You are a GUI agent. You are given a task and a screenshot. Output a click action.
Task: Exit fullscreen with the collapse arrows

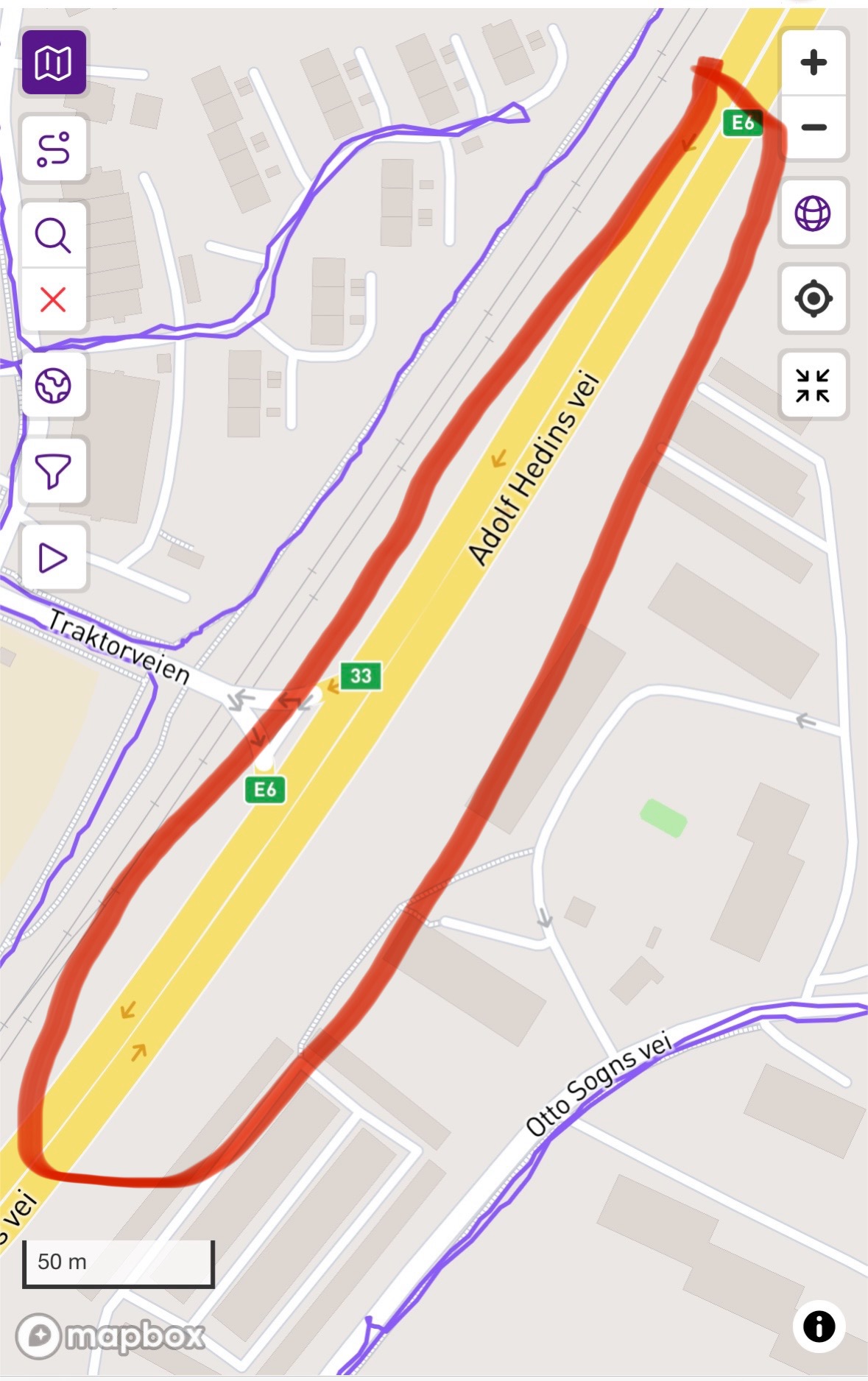click(x=813, y=385)
